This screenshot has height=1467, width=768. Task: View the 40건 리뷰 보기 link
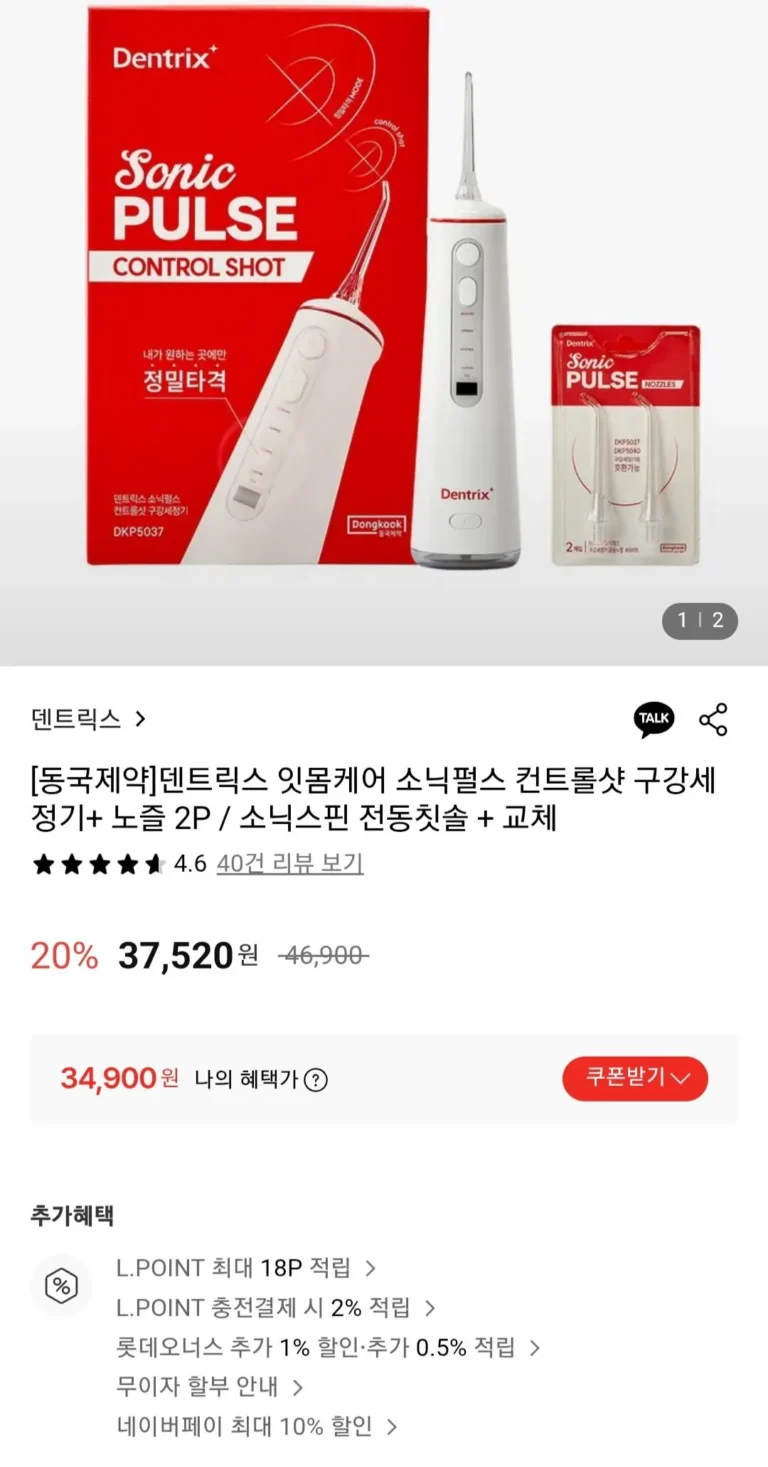click(x=290, y=863)
